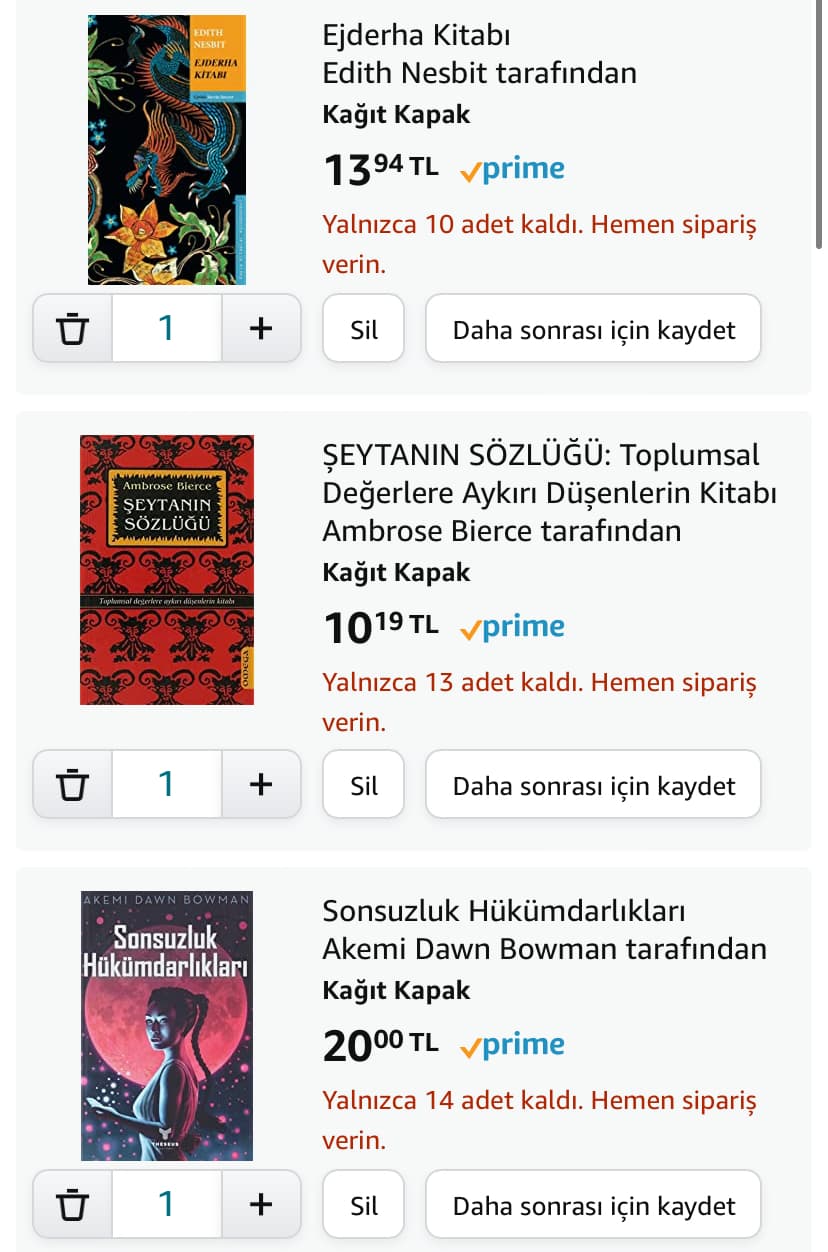Save Ejderha Kitabı for later
828x1252 pixels.
[593, 329]
